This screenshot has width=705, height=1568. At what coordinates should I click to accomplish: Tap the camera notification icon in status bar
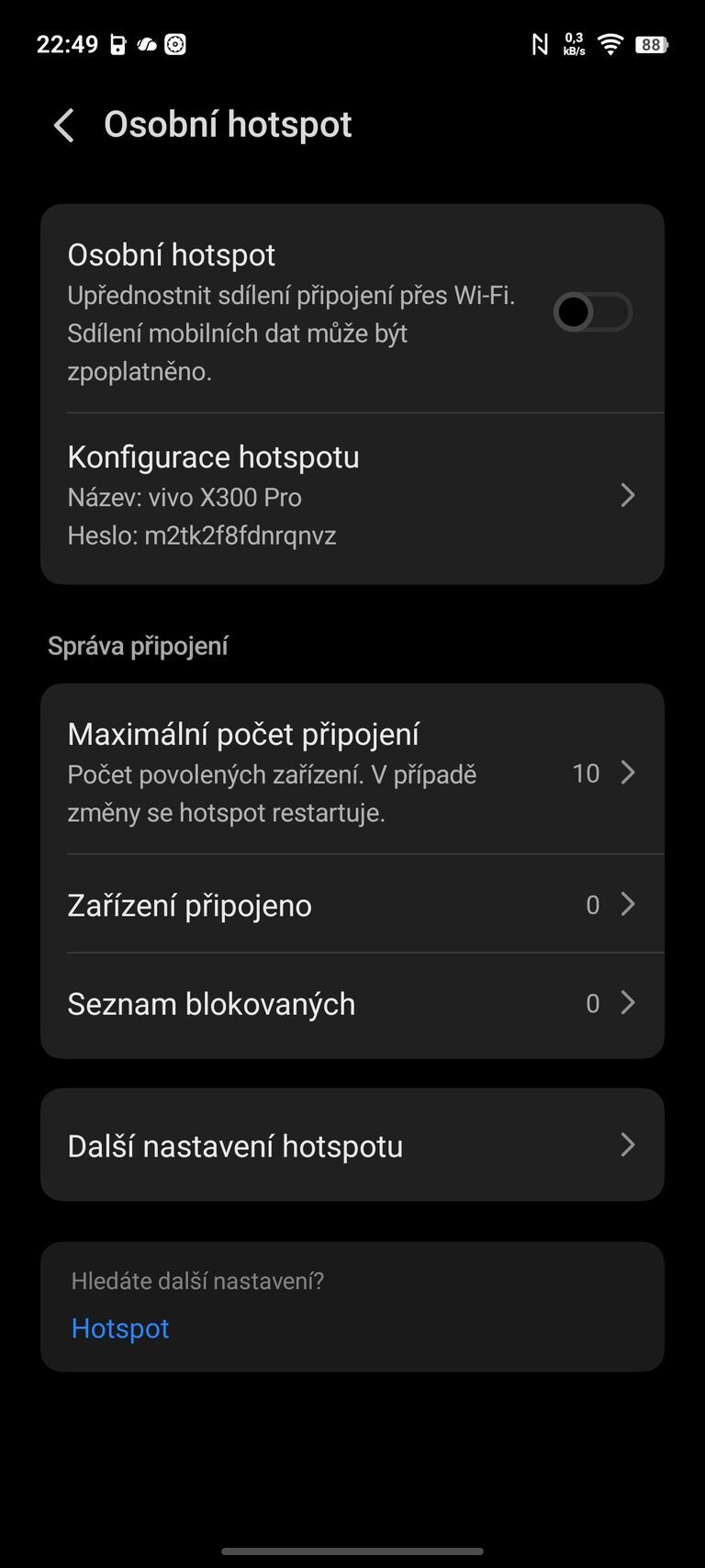point(174,43)
